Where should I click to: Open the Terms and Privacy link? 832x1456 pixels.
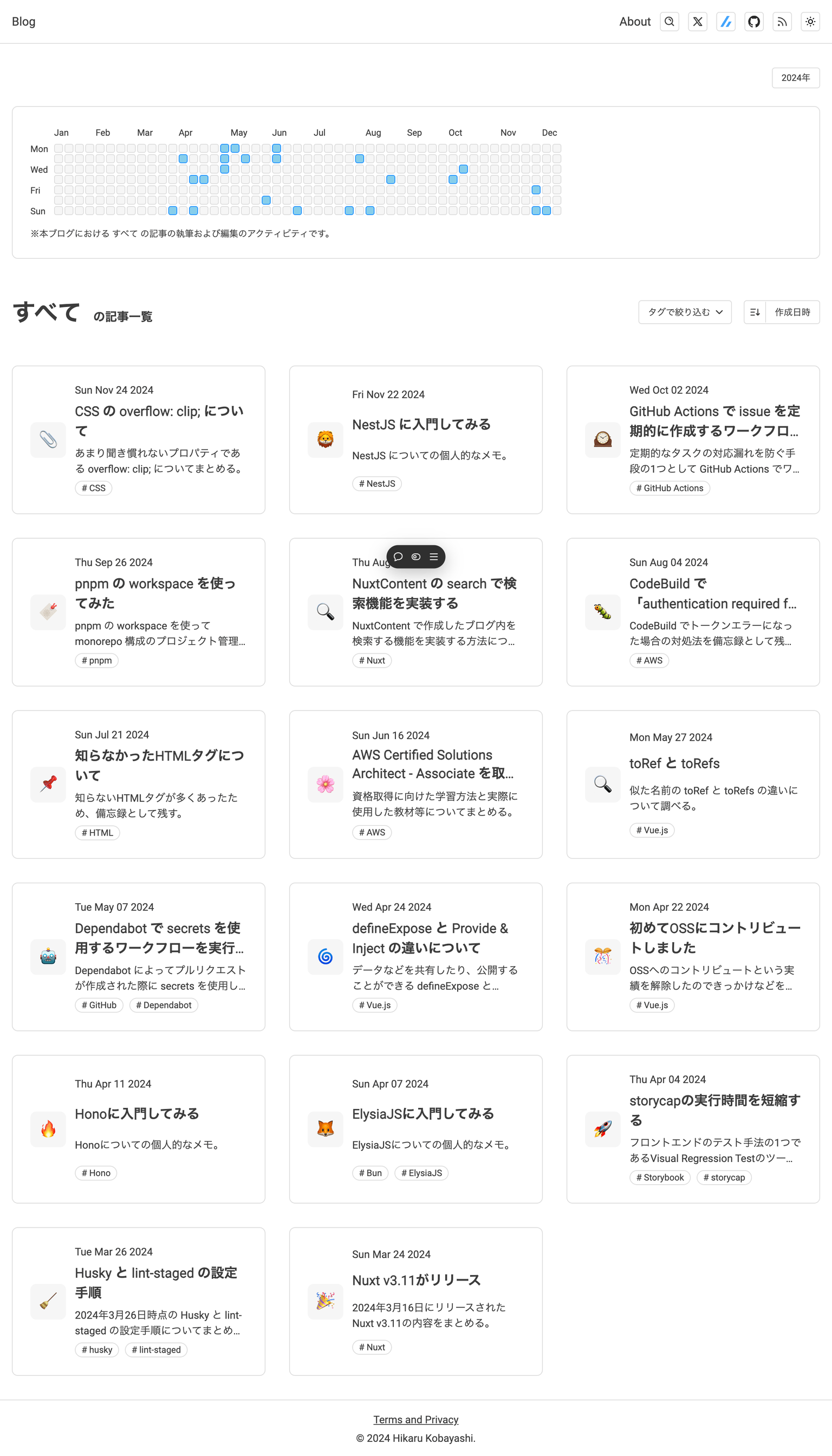[415, 1419]
